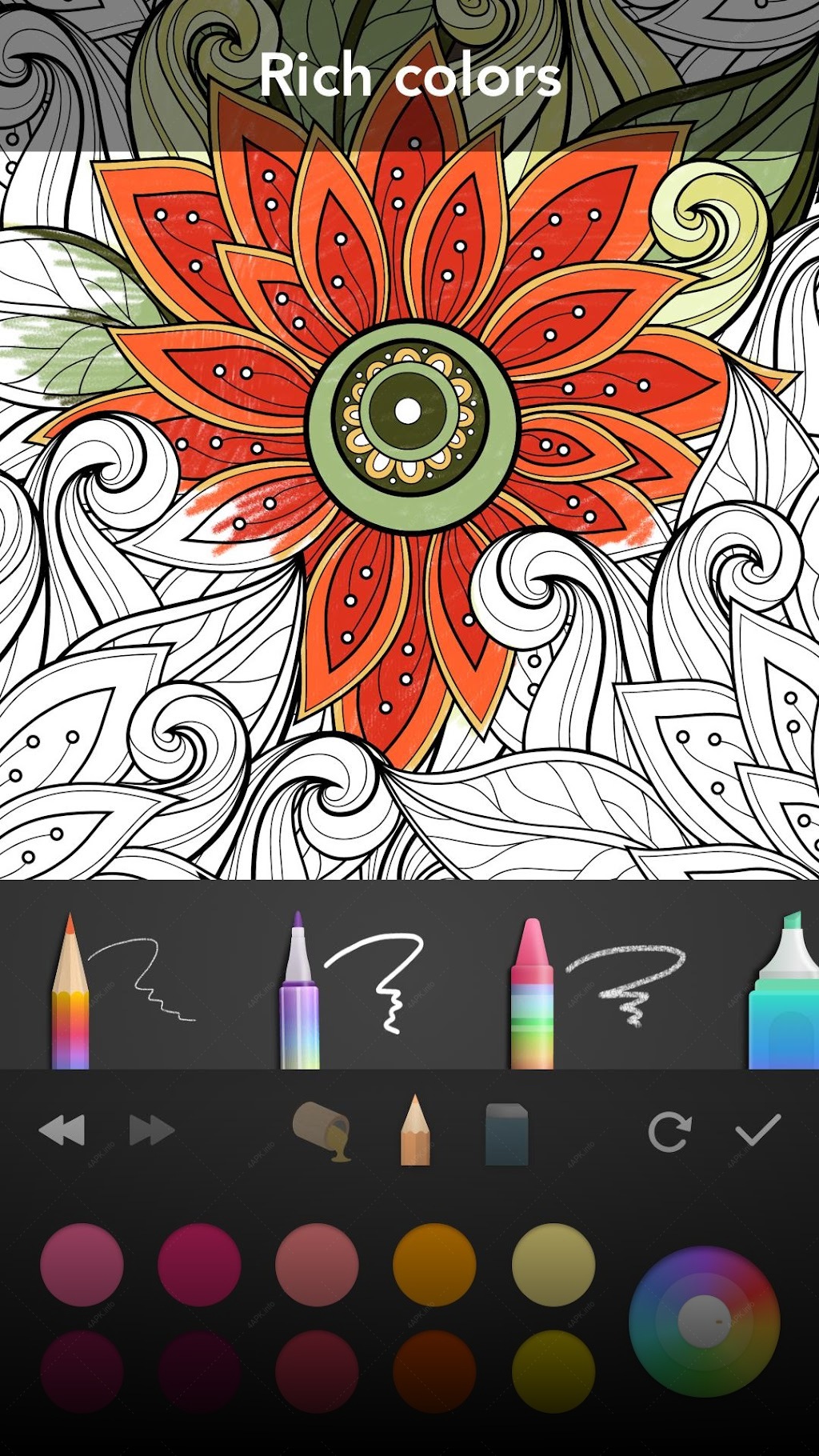This screenshot has height=1456, width=819.
Task: Select the light khaki yellow swatch
Action: (553, 1264)
